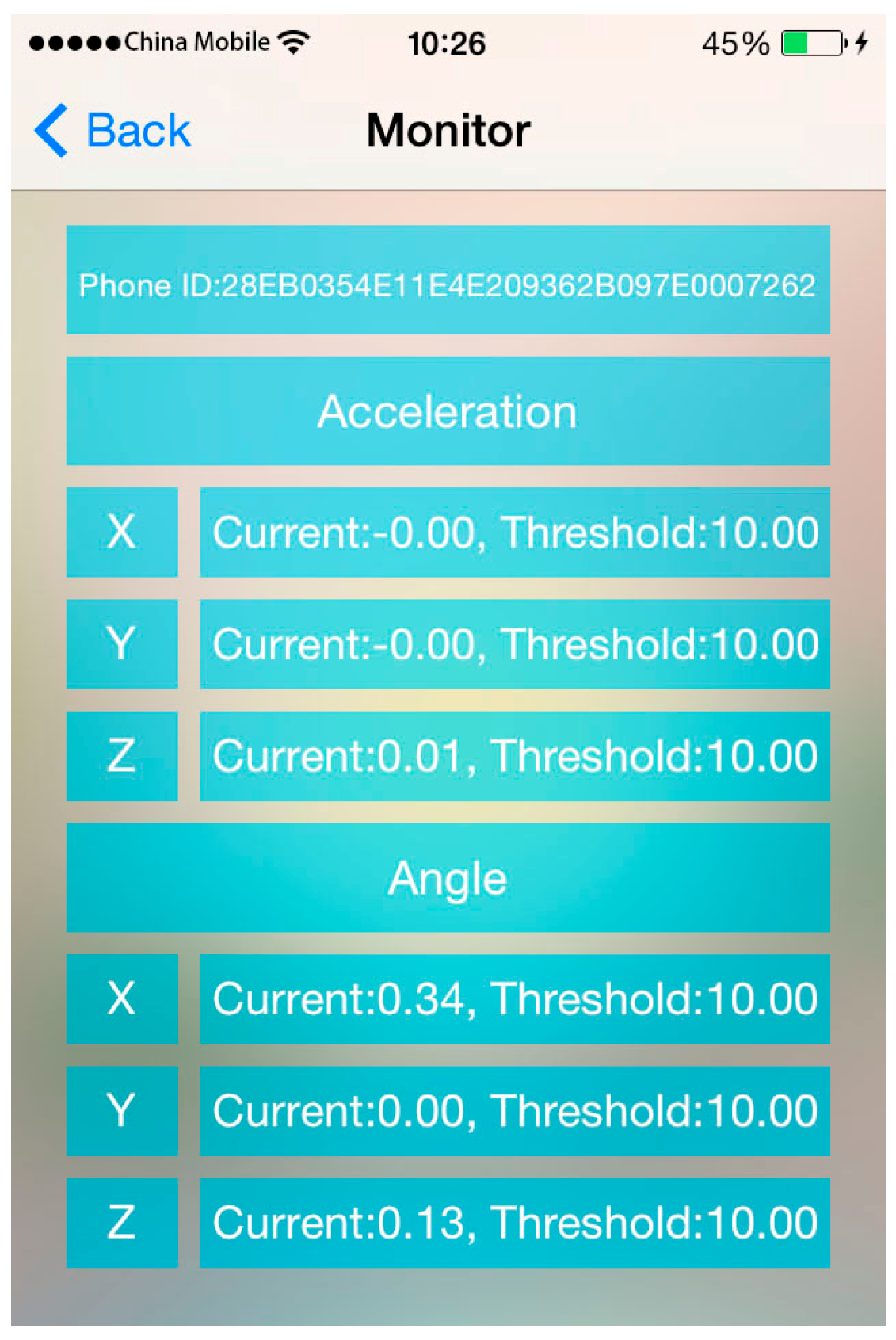
Task: Expand the acceleration X threshold row
Action: [515, 533]
